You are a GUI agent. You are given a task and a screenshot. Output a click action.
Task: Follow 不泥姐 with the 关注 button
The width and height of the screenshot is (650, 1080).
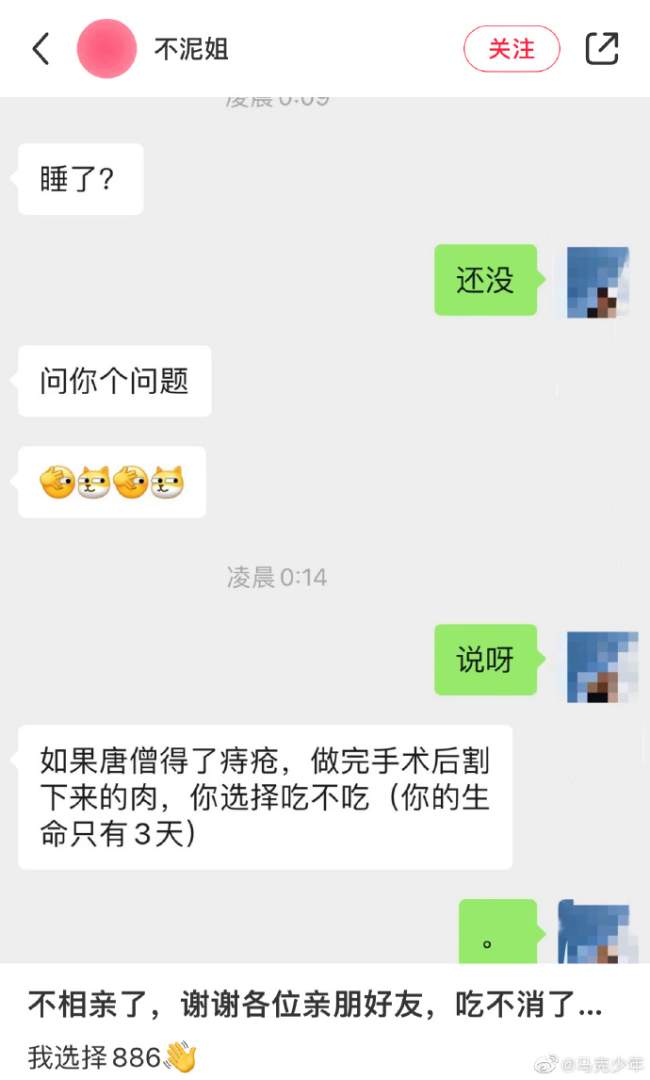(x=511, y=48)
